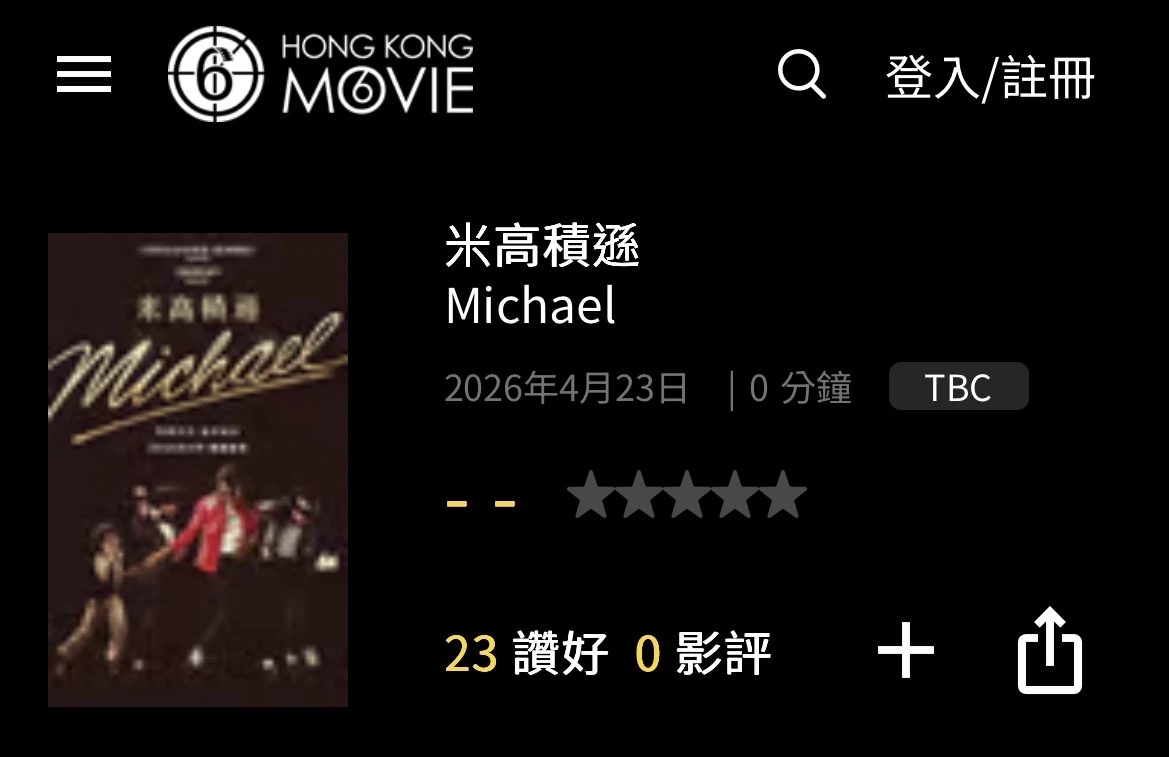
Task: Go to Hong Kong Movie home
Action: (320, 75)
